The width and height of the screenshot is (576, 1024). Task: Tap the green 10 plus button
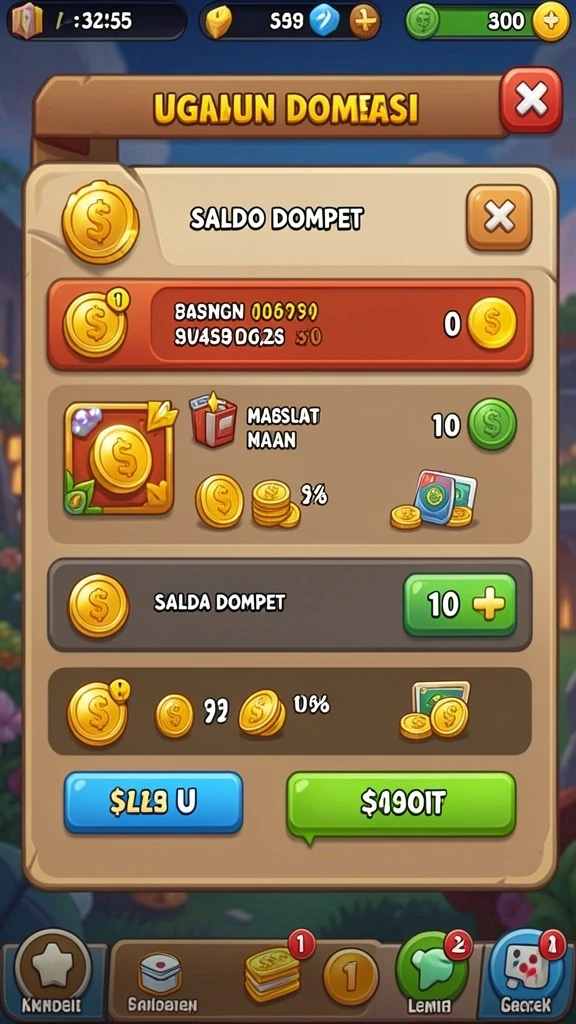coord(460,605)
